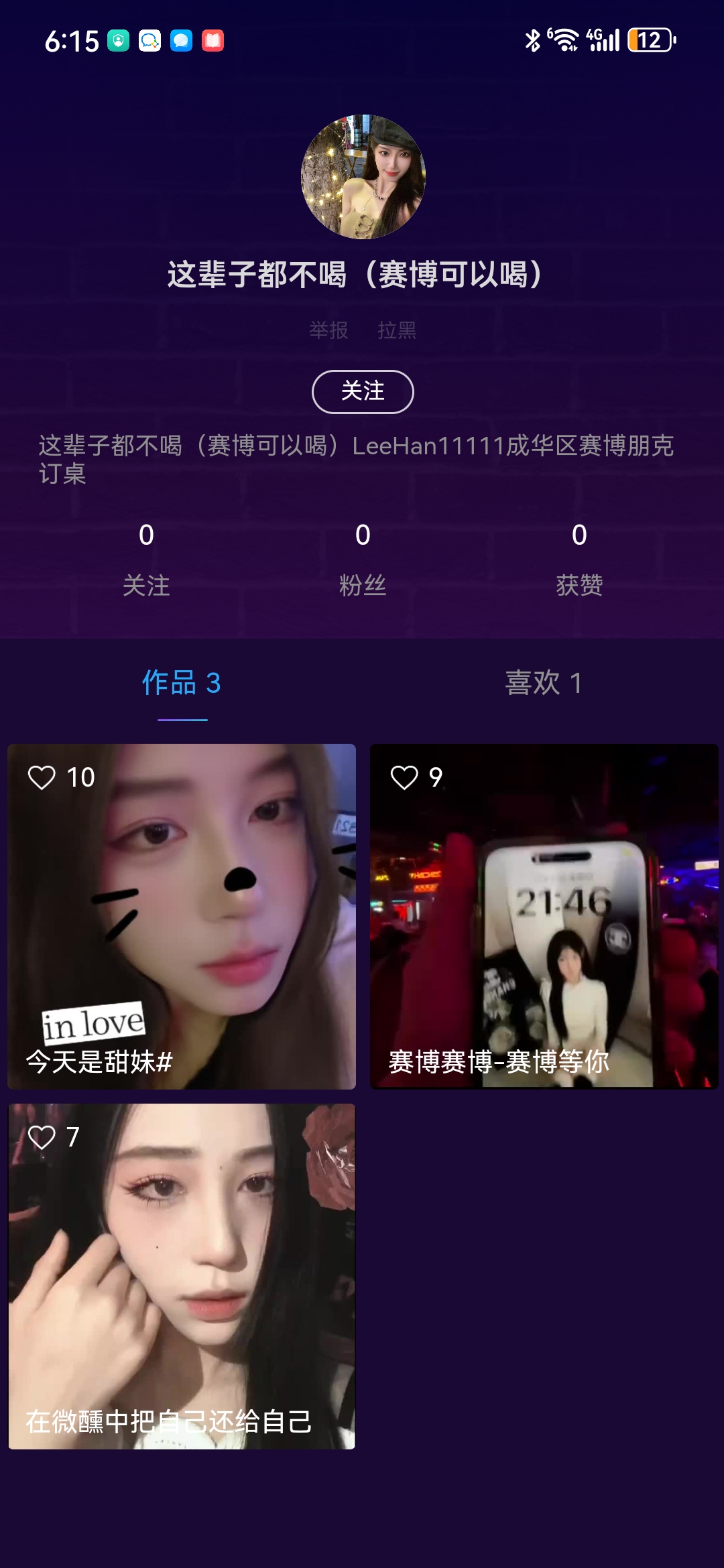724x1568 pixels.
Task: Open the 粉丝 followers list
Action: (x=363, y=559)
